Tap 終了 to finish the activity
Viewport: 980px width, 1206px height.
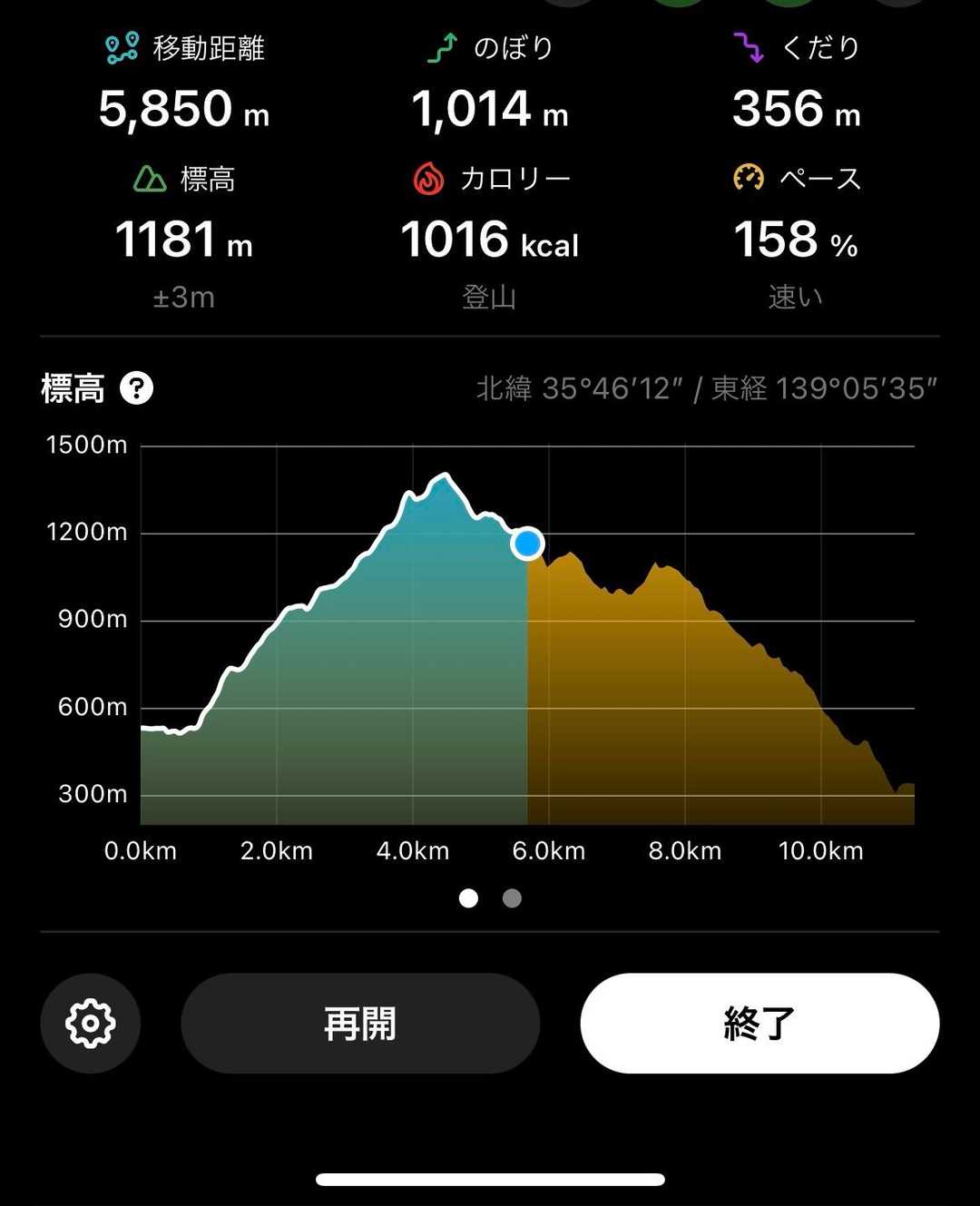point(759,1024)
